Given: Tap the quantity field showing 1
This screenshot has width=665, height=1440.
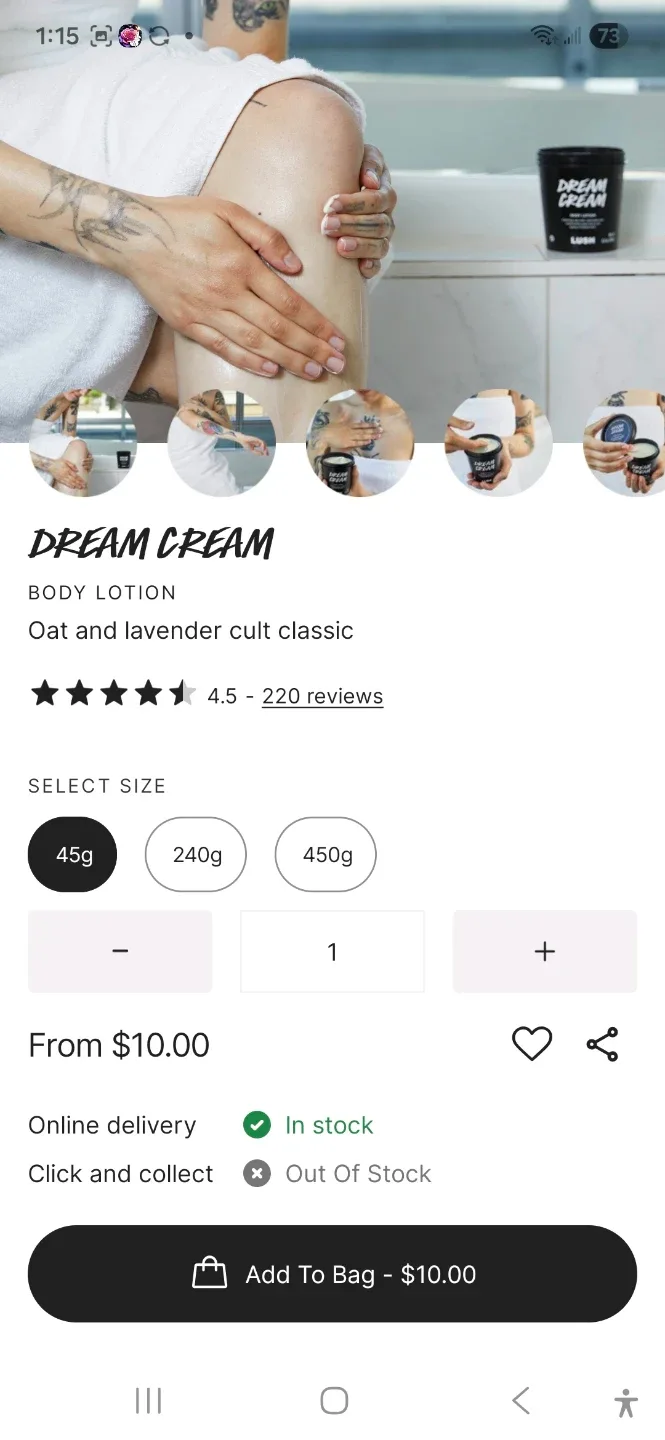Looking at the screenshot, I should coord(332,951).
